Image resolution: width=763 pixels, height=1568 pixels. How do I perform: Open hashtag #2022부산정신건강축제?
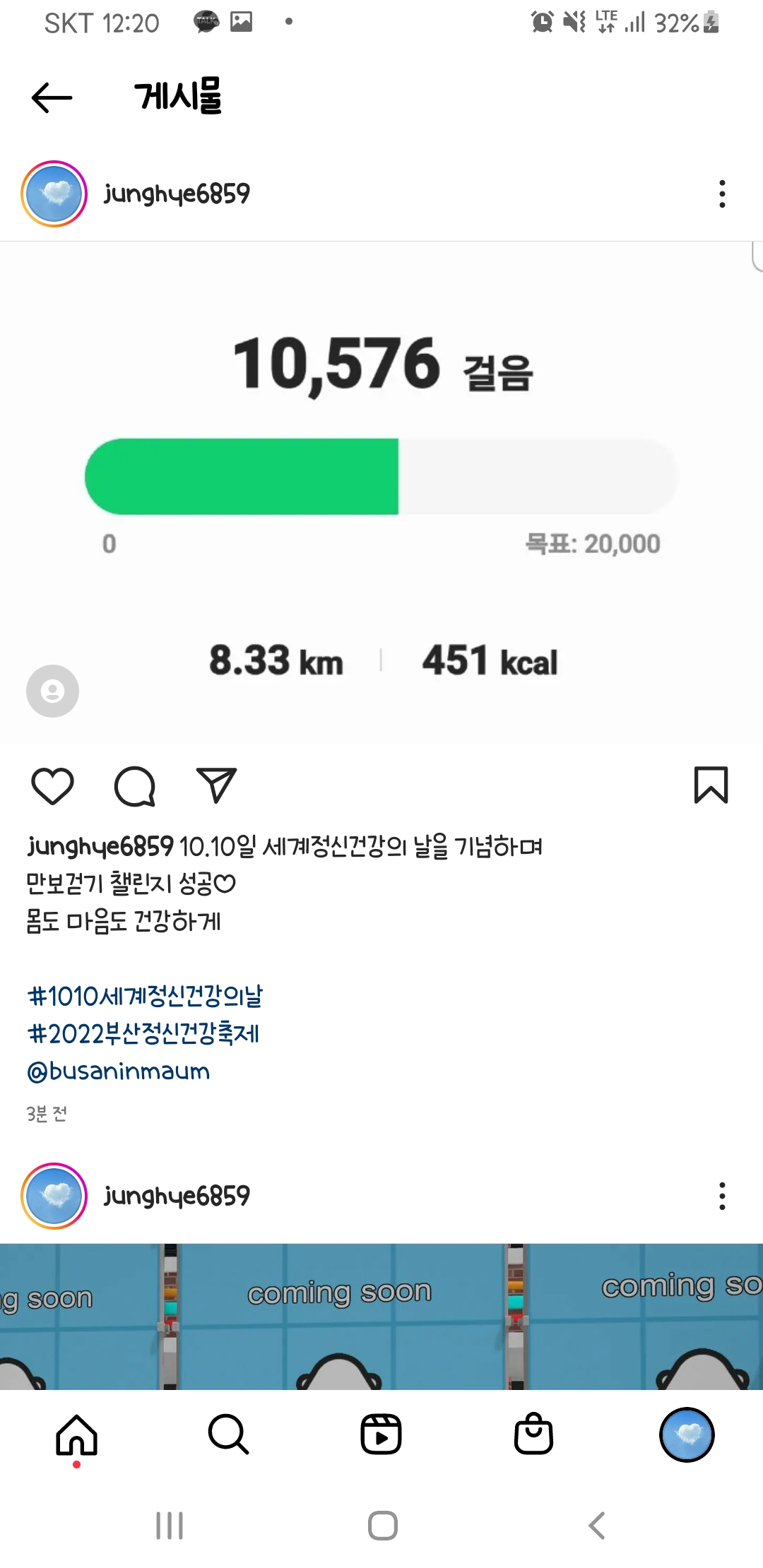pos(143,1033)
